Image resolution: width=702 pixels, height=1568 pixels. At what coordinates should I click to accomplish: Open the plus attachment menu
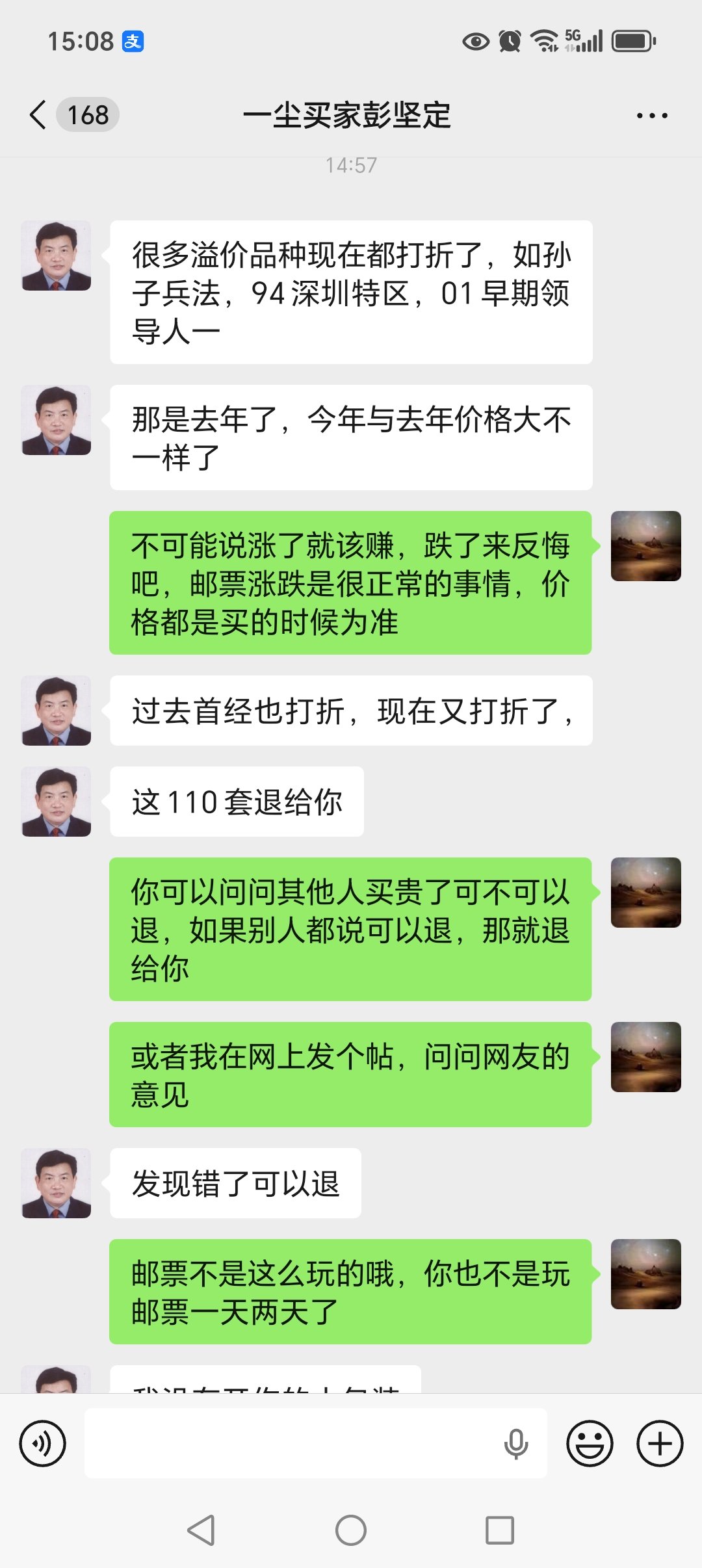(x=660, y=1444)
